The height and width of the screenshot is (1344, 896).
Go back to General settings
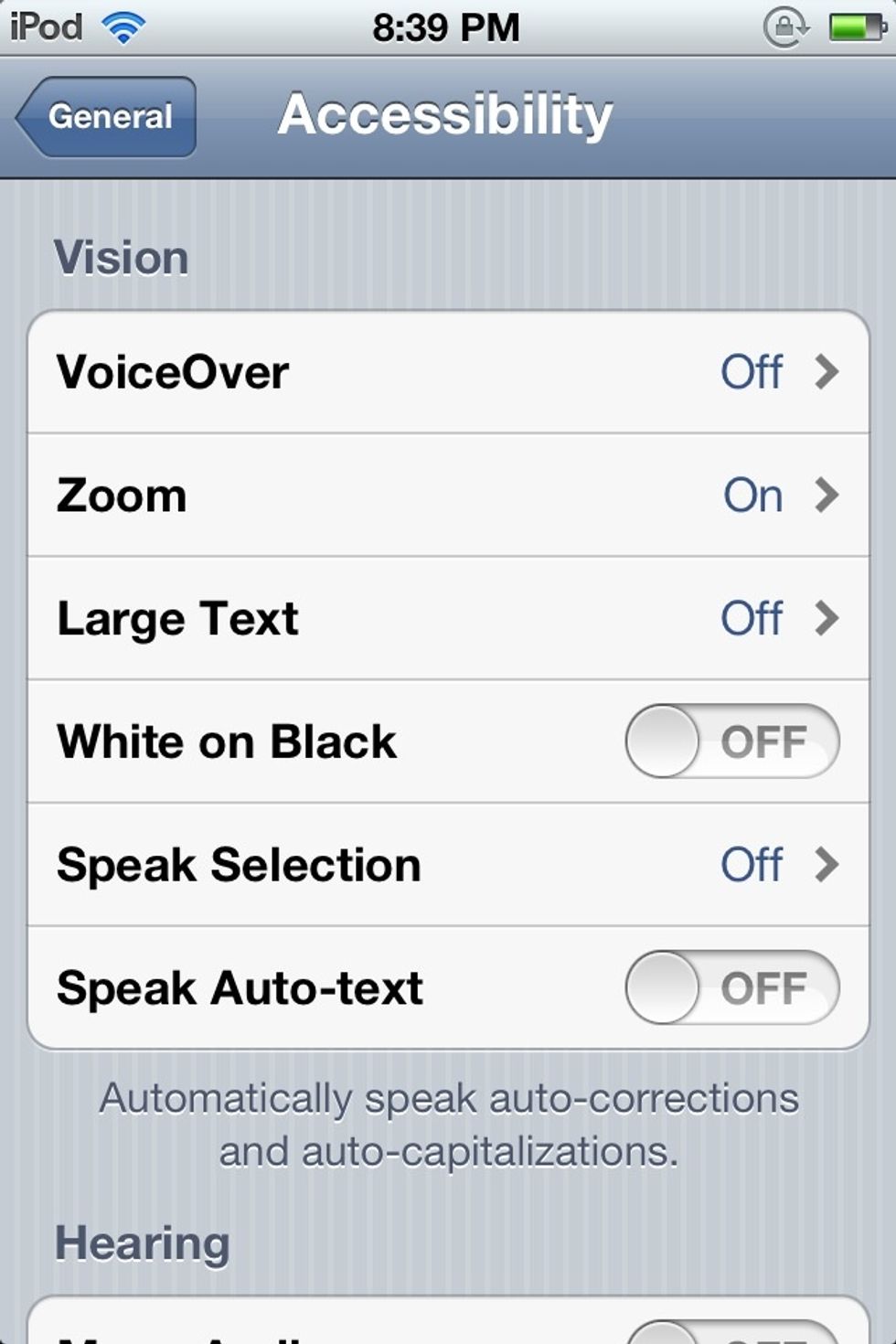point(107,117)
